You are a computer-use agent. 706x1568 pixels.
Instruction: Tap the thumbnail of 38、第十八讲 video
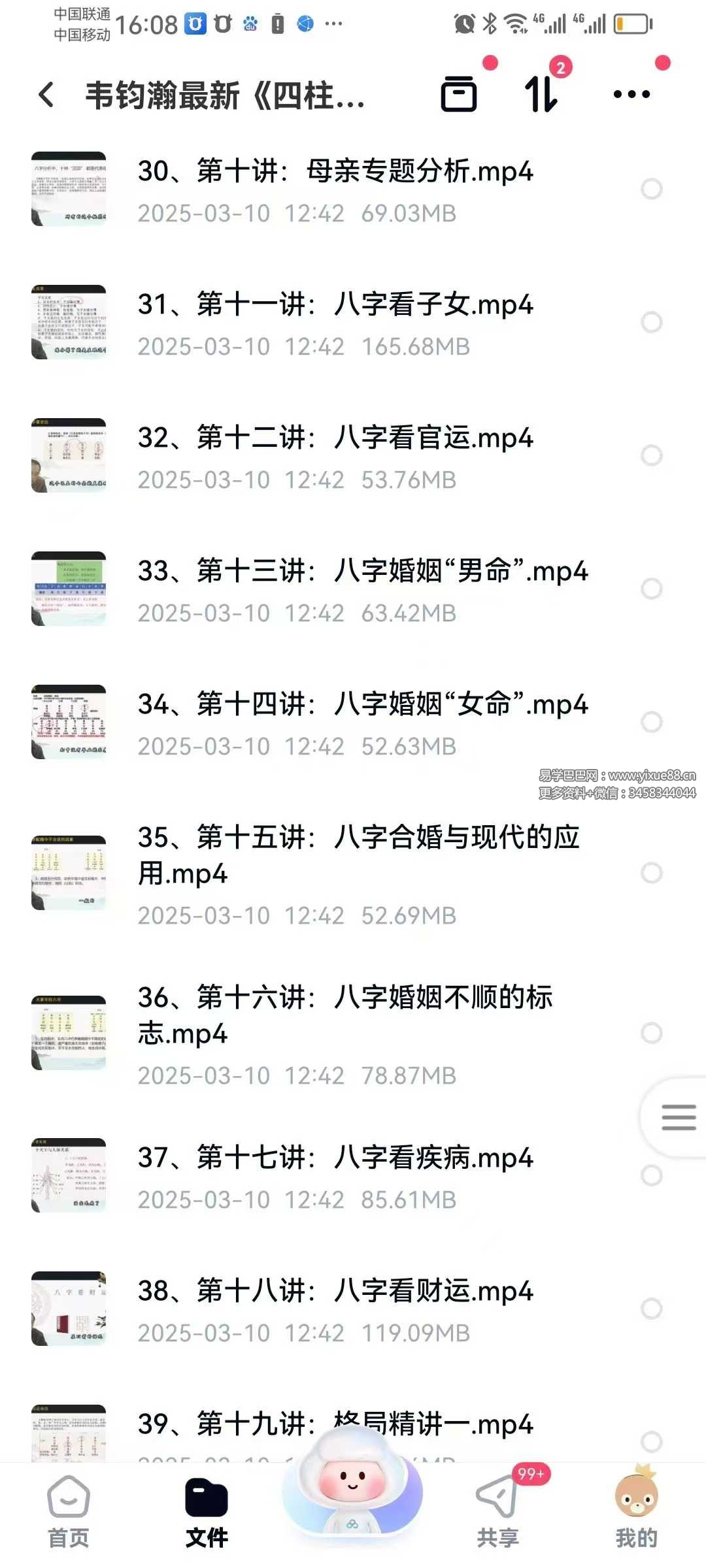coord(69,1309)
